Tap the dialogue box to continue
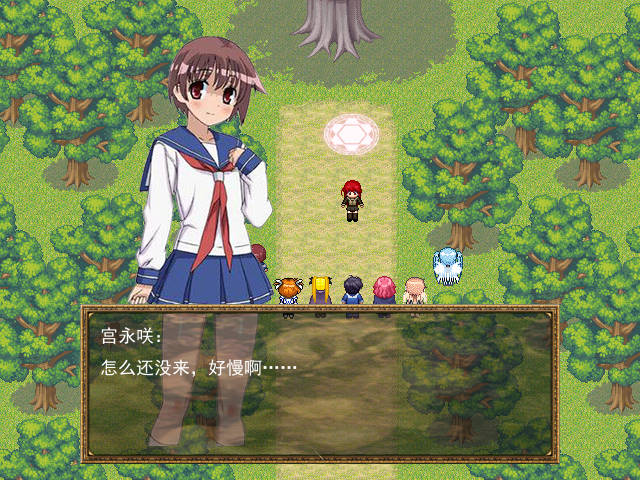This screenshot has width=640, height=480. [319, 384]
